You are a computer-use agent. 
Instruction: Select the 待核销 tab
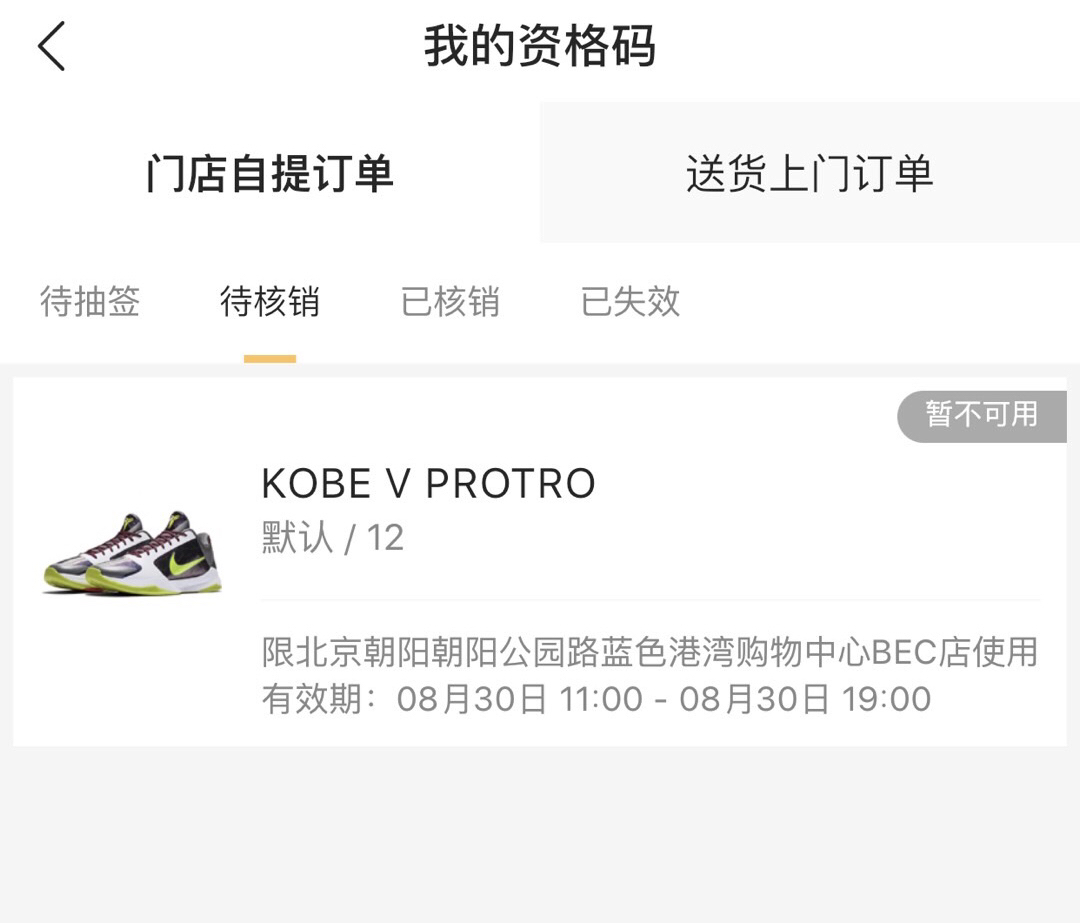point(270,301)
